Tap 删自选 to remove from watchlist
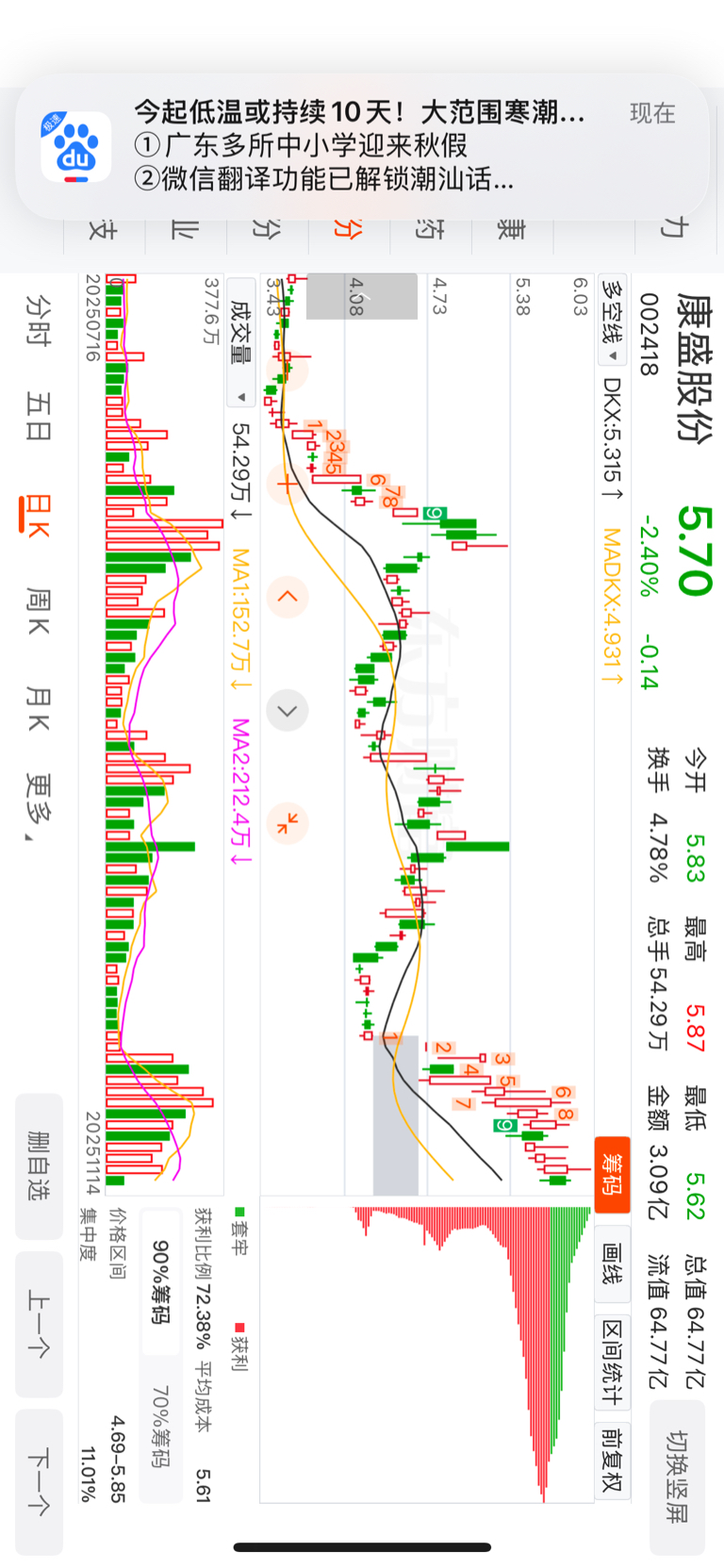 (39, 1165)
